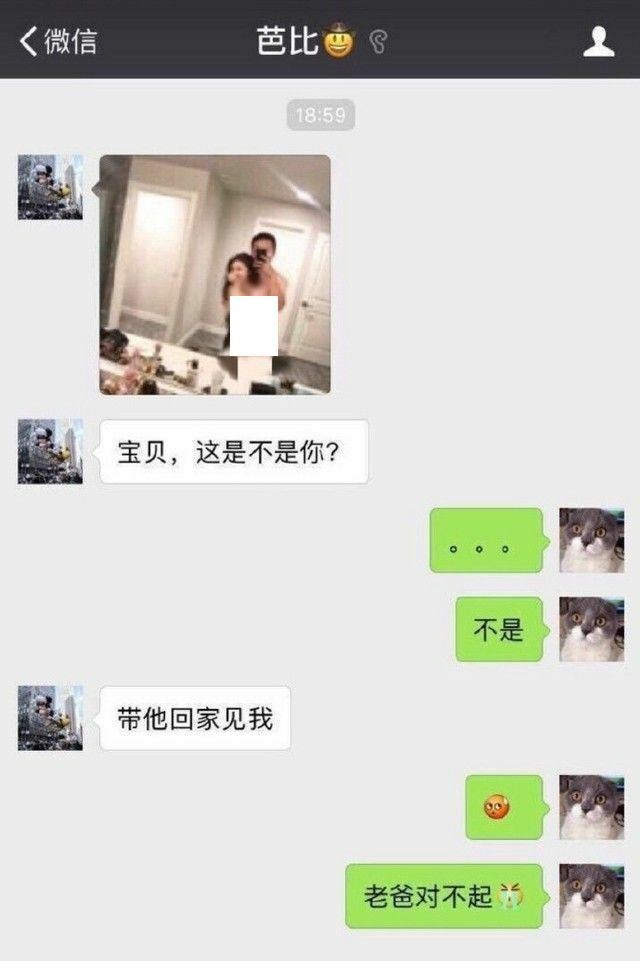Viewport: 640px width, 961px height.
Task: Tap the cat avatar beside the 不是 message
Action: click(x=591, y=629)
